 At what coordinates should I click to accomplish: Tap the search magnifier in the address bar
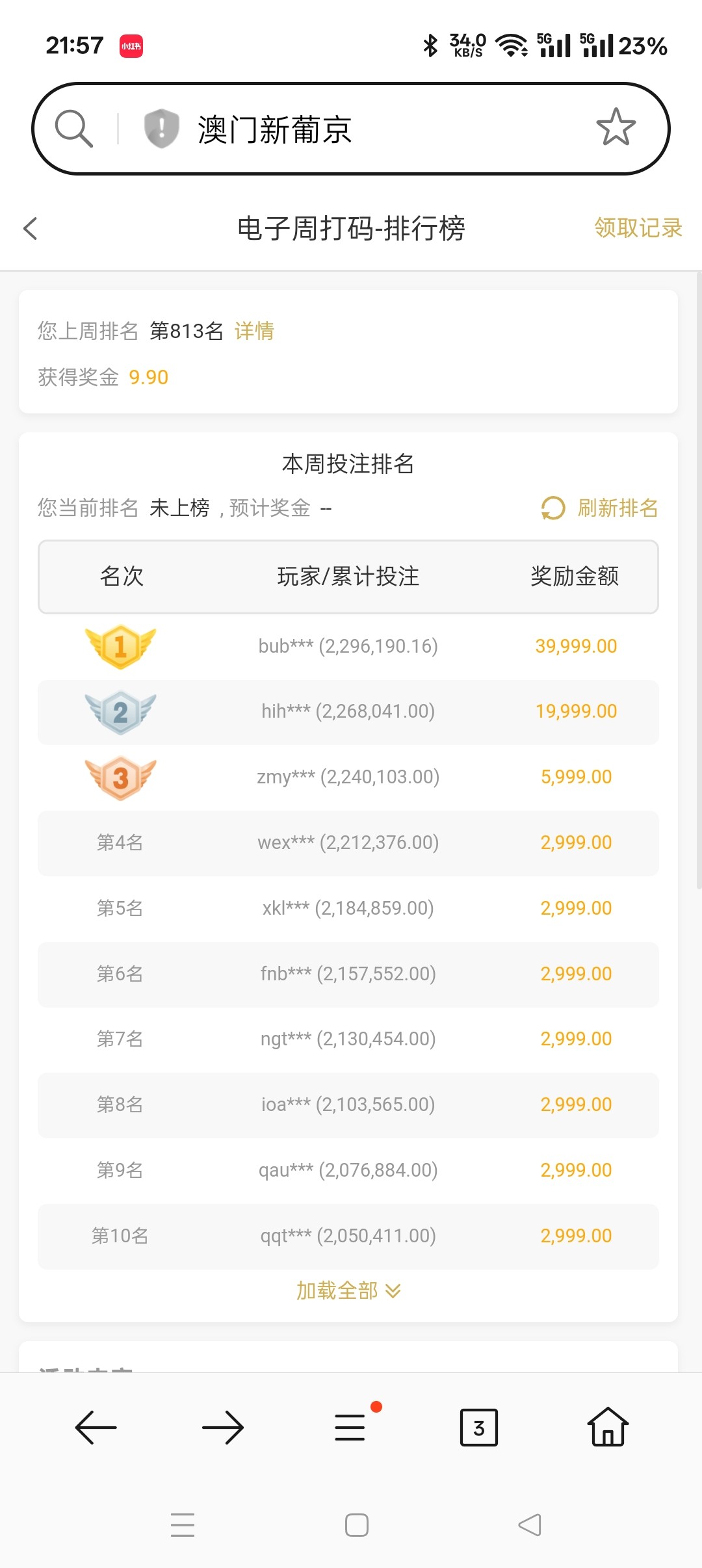click(73, 128)
